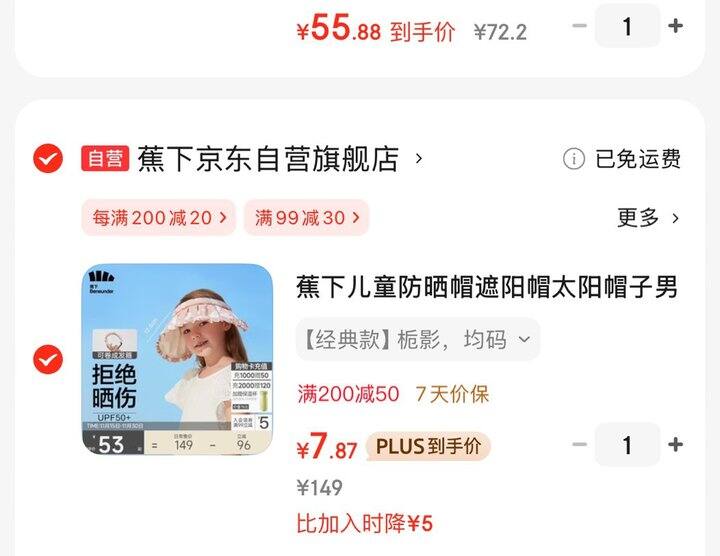
Task: Claim the 满99减30 coupon
Action: click(x=306, y=218)
